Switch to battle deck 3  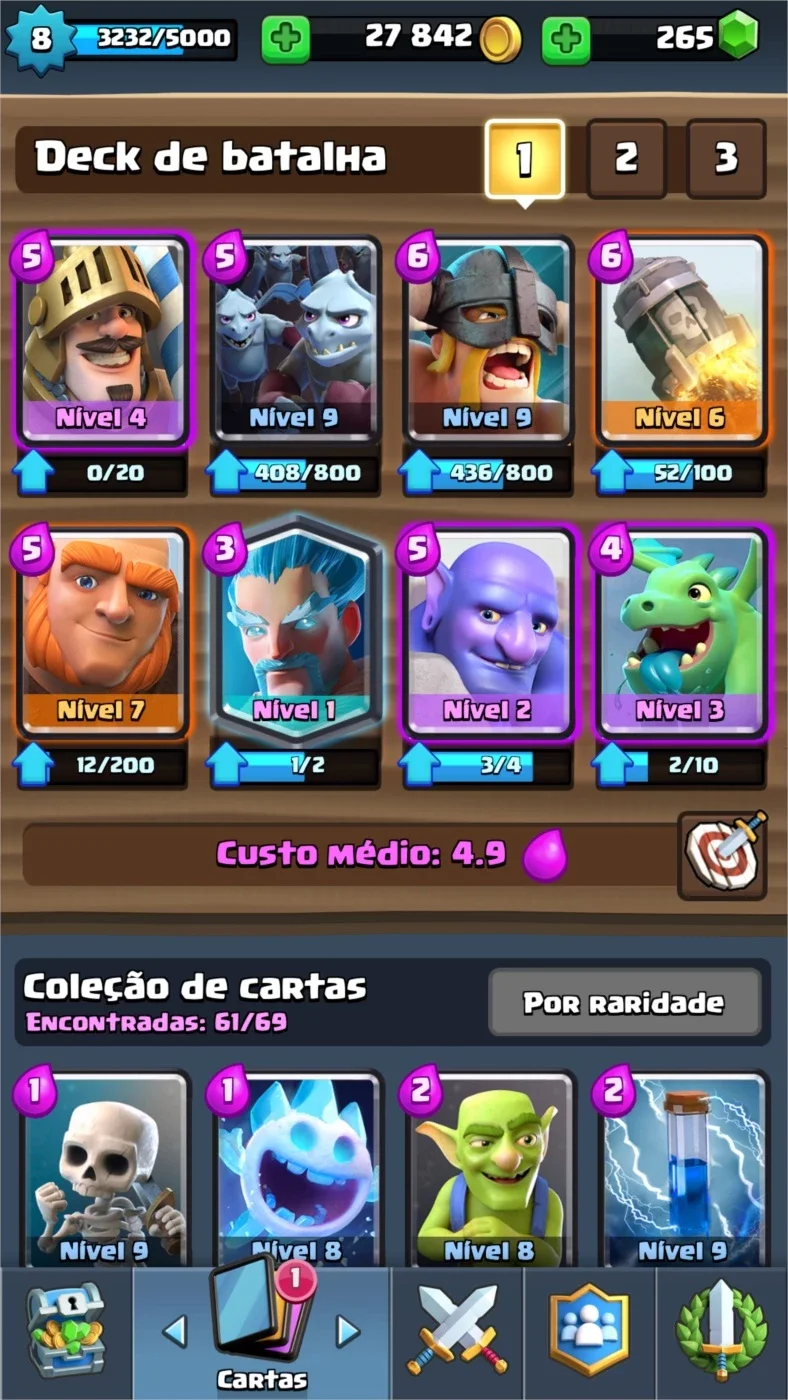[726, 158]
